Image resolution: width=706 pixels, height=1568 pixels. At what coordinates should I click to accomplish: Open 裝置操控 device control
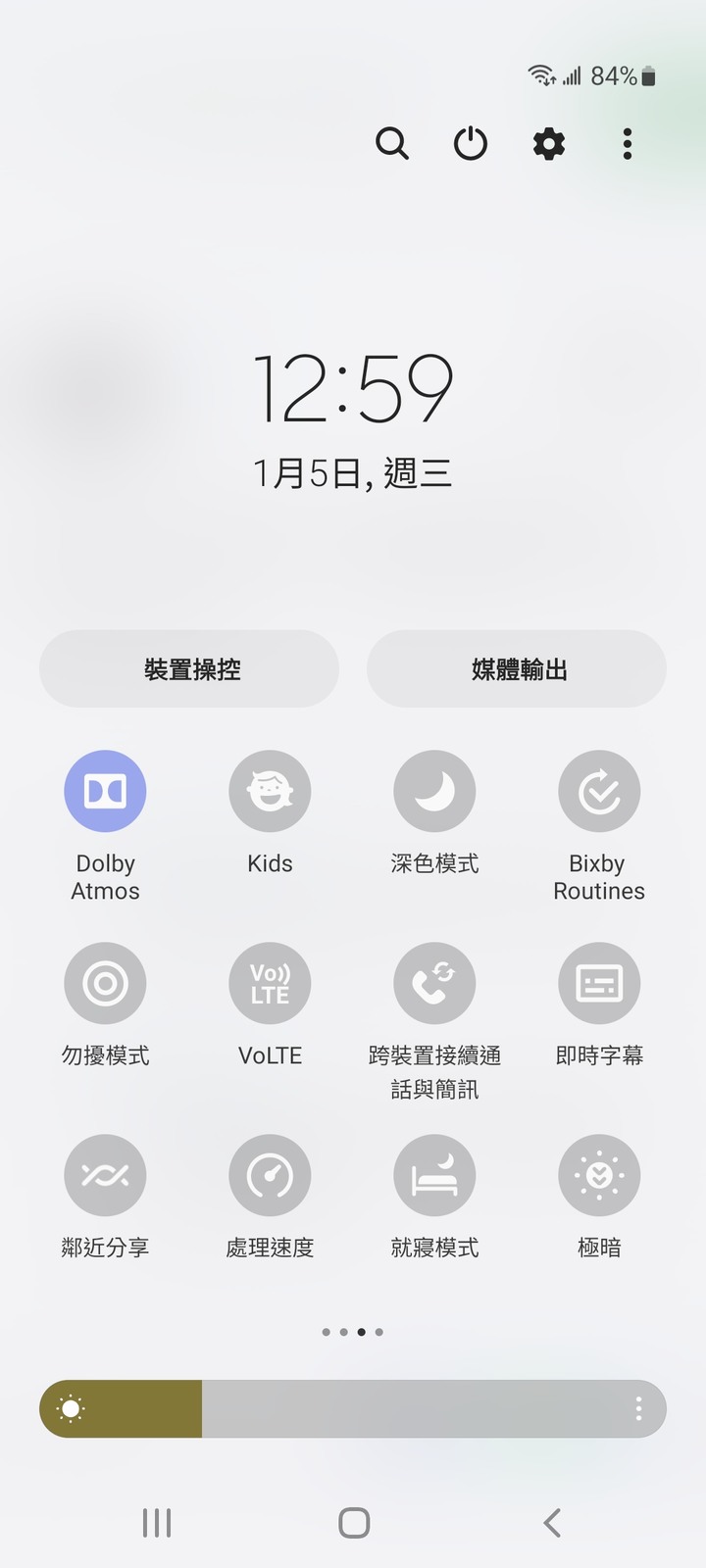(189, 669)
